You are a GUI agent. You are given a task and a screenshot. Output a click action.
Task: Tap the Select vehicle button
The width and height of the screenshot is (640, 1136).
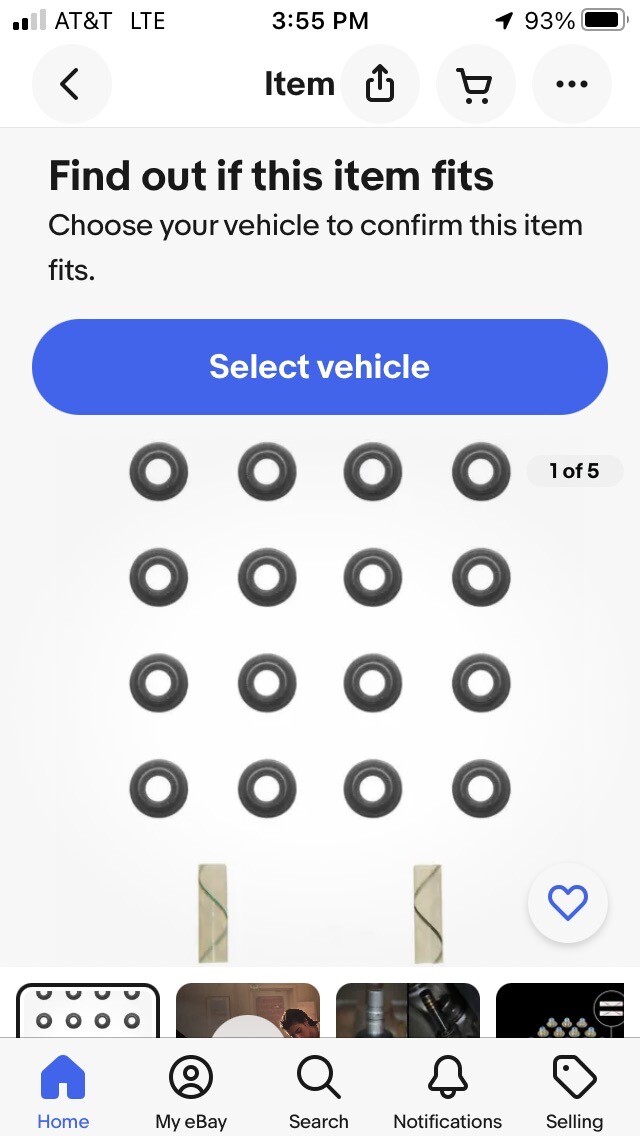tap(320, 367)
